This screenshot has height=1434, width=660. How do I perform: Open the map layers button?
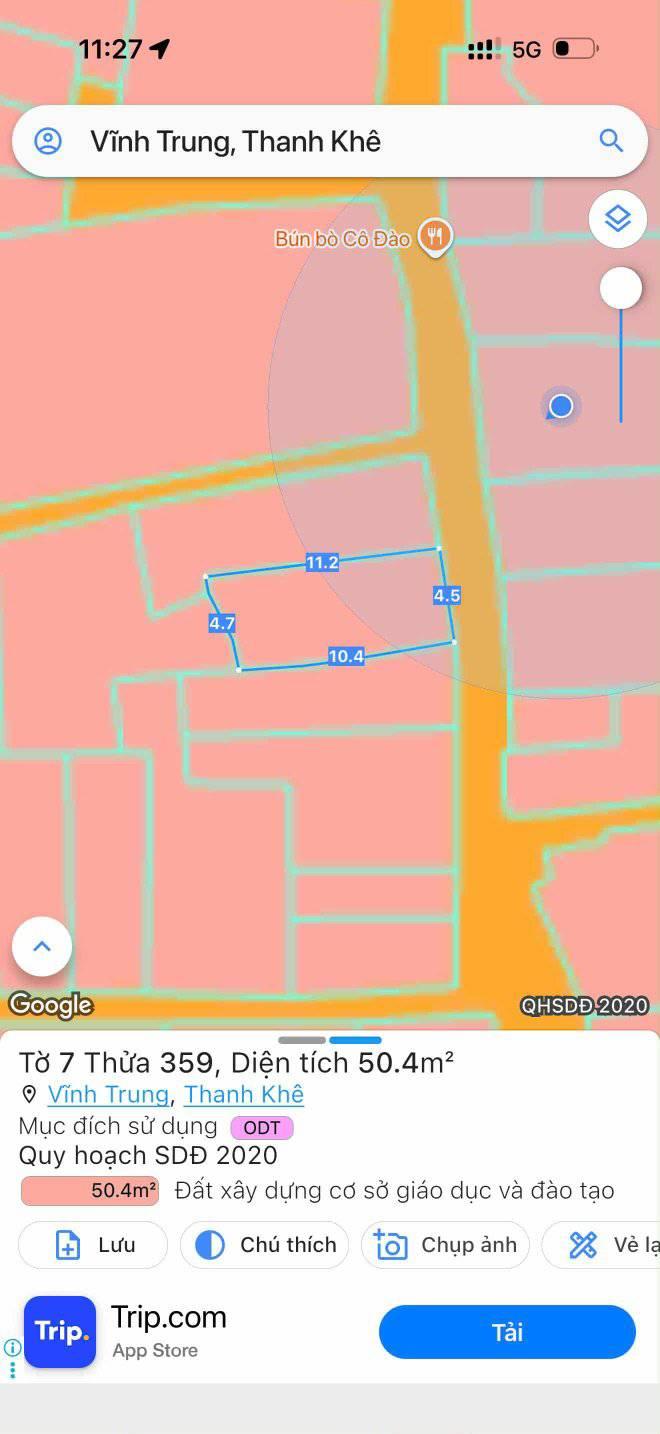[x=618, y=219]
